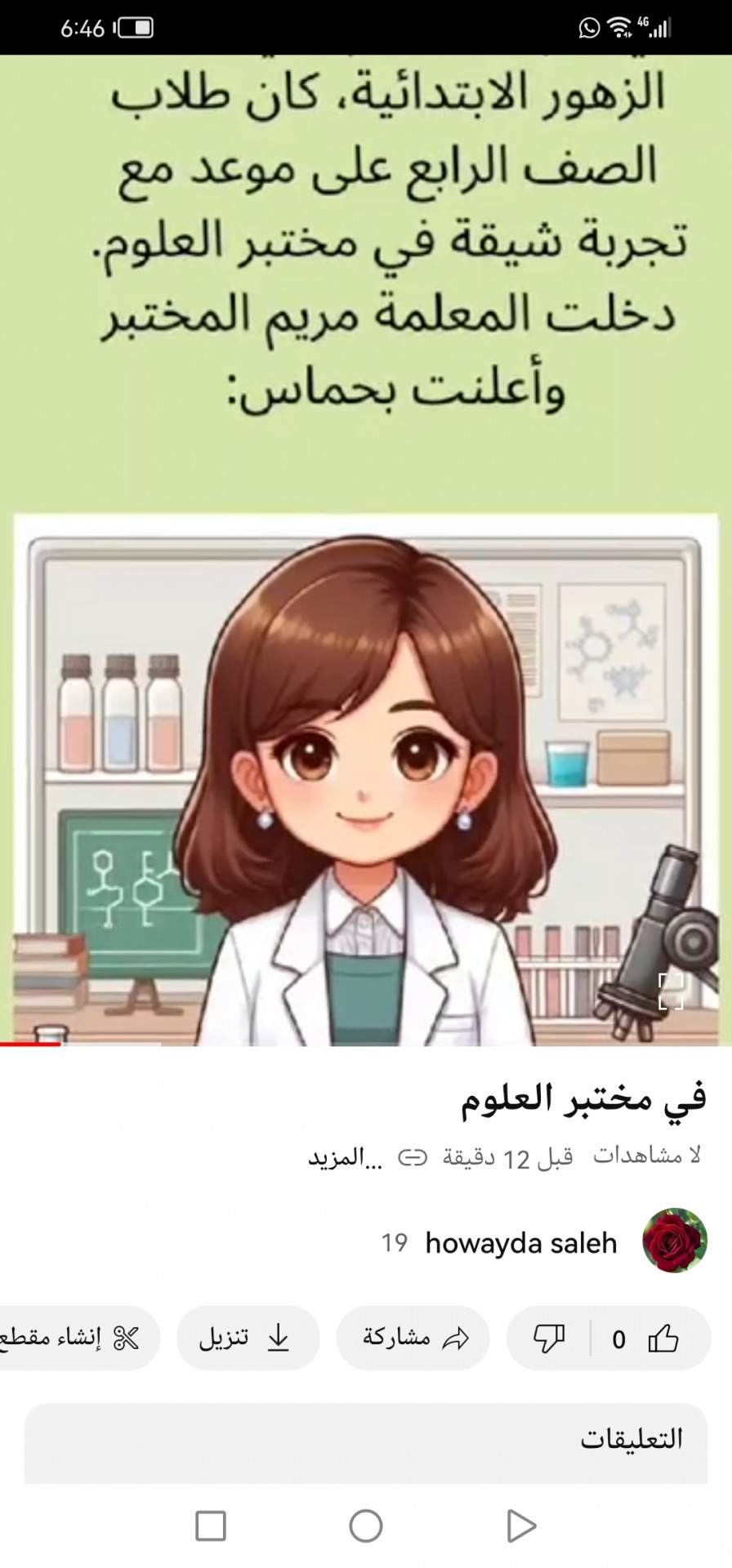Expand description via ...المزيد
Screen dimensions: 732x1568
coord(345,1157)
